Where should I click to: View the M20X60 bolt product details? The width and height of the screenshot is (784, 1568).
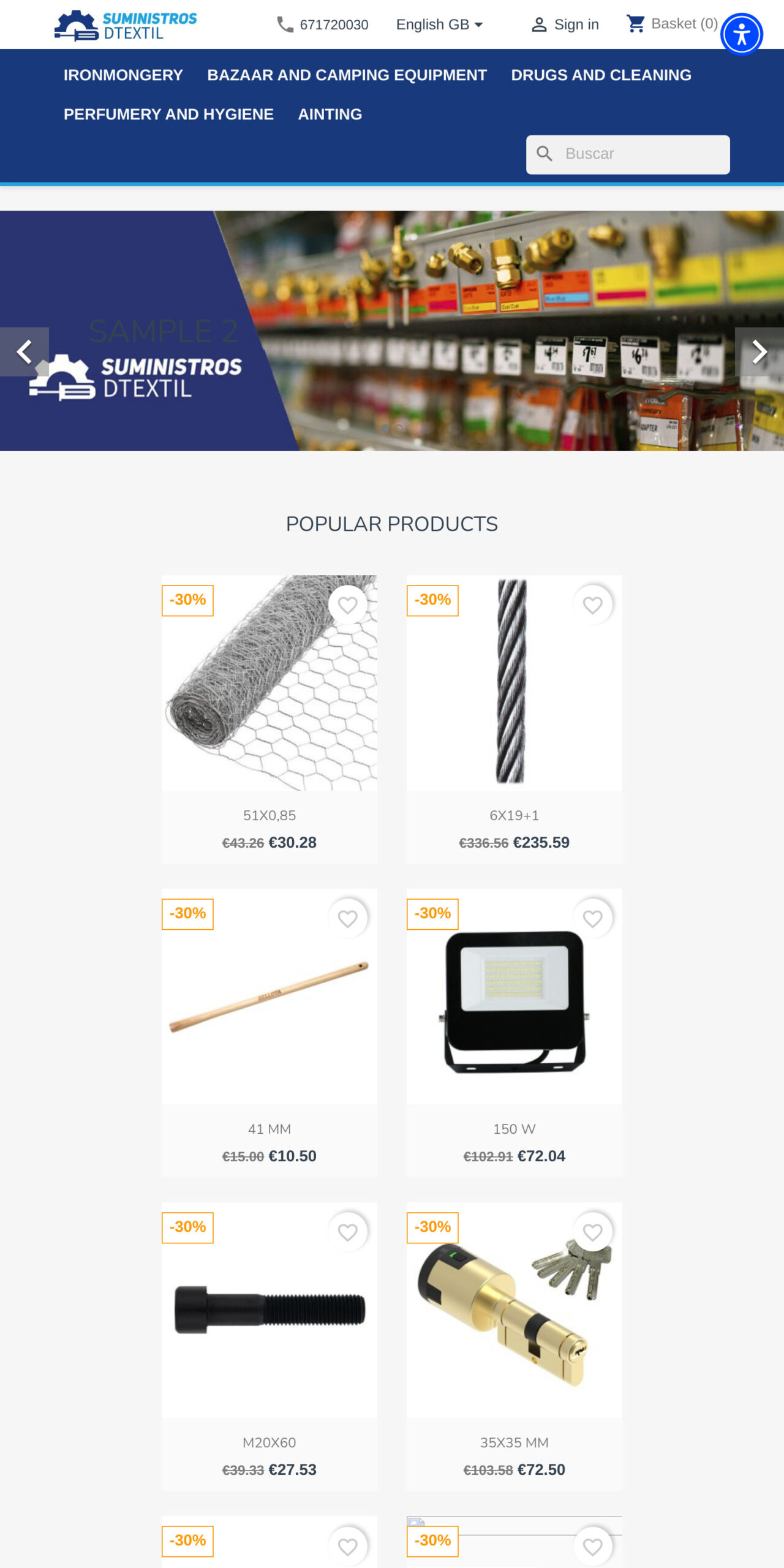coord(269,1442)
